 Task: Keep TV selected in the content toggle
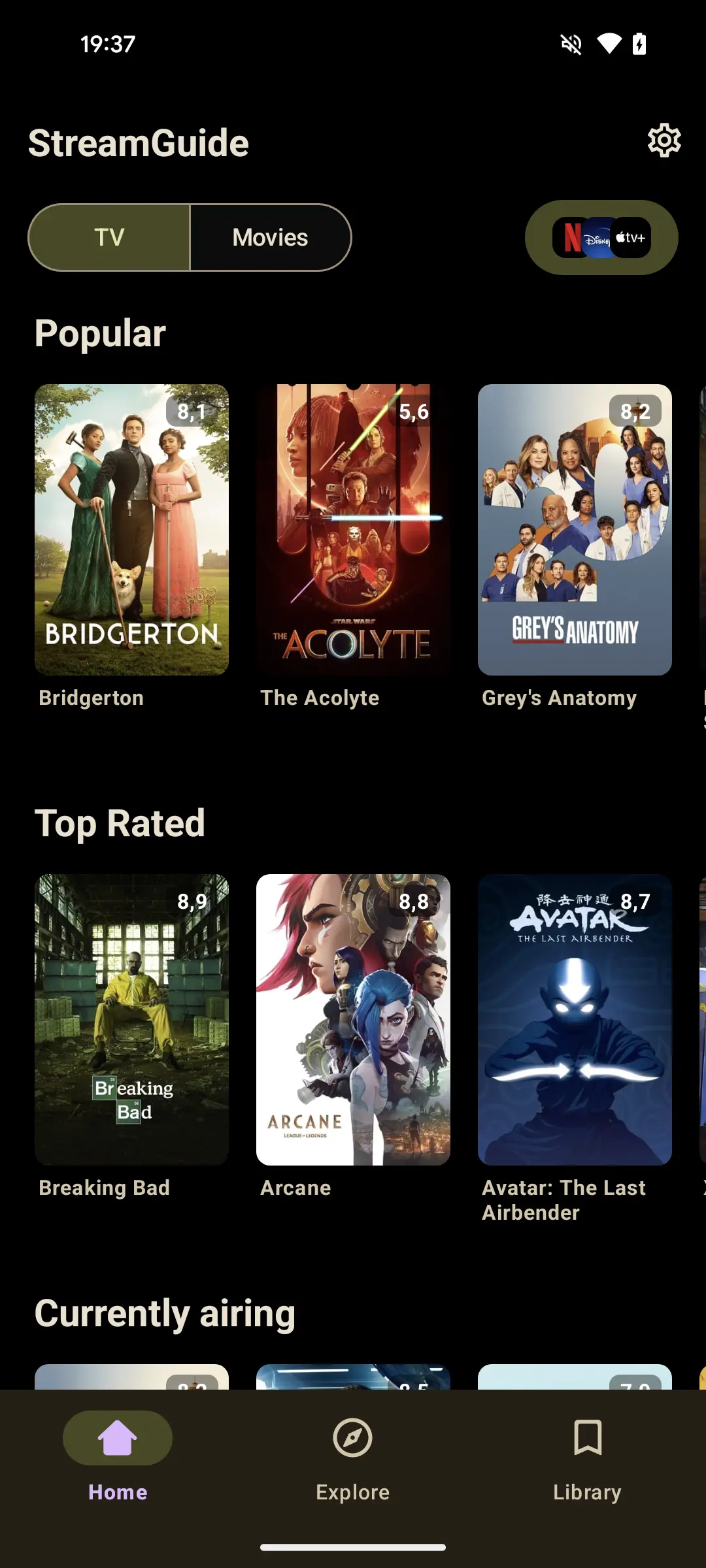[109, 237]
